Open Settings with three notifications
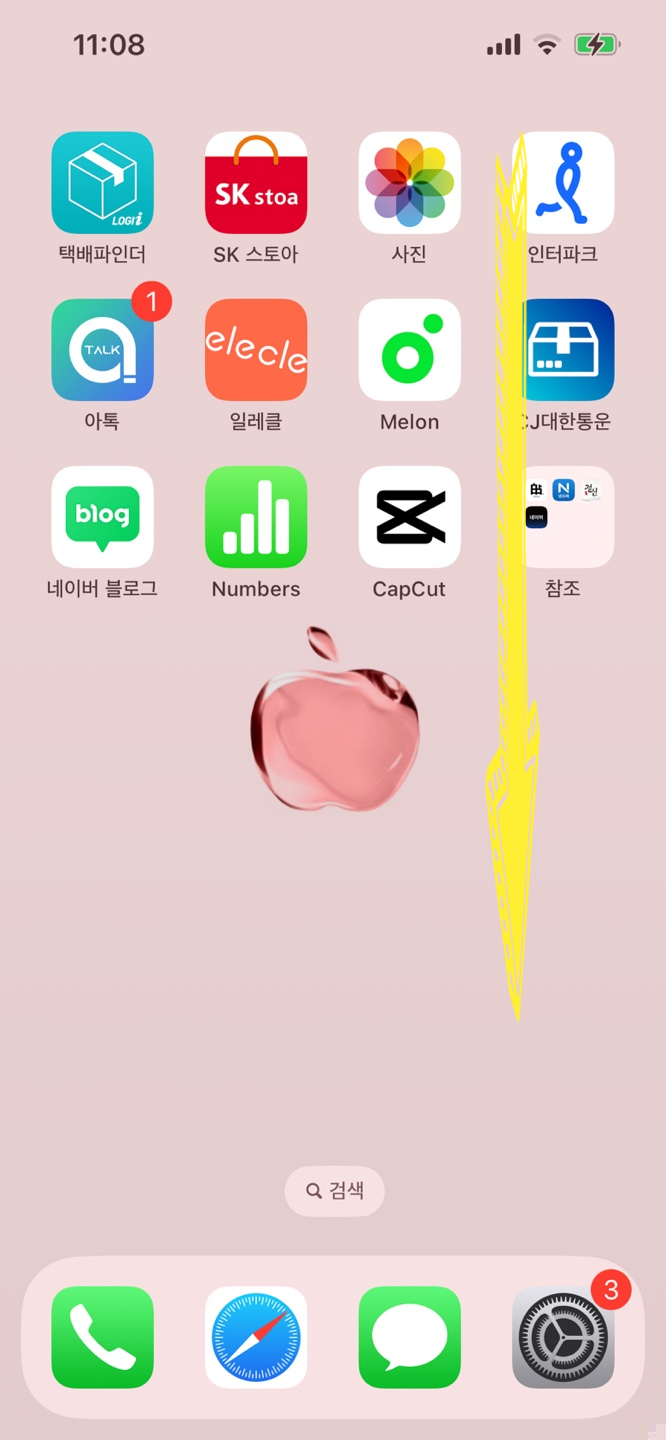 tap(563, 1337)
